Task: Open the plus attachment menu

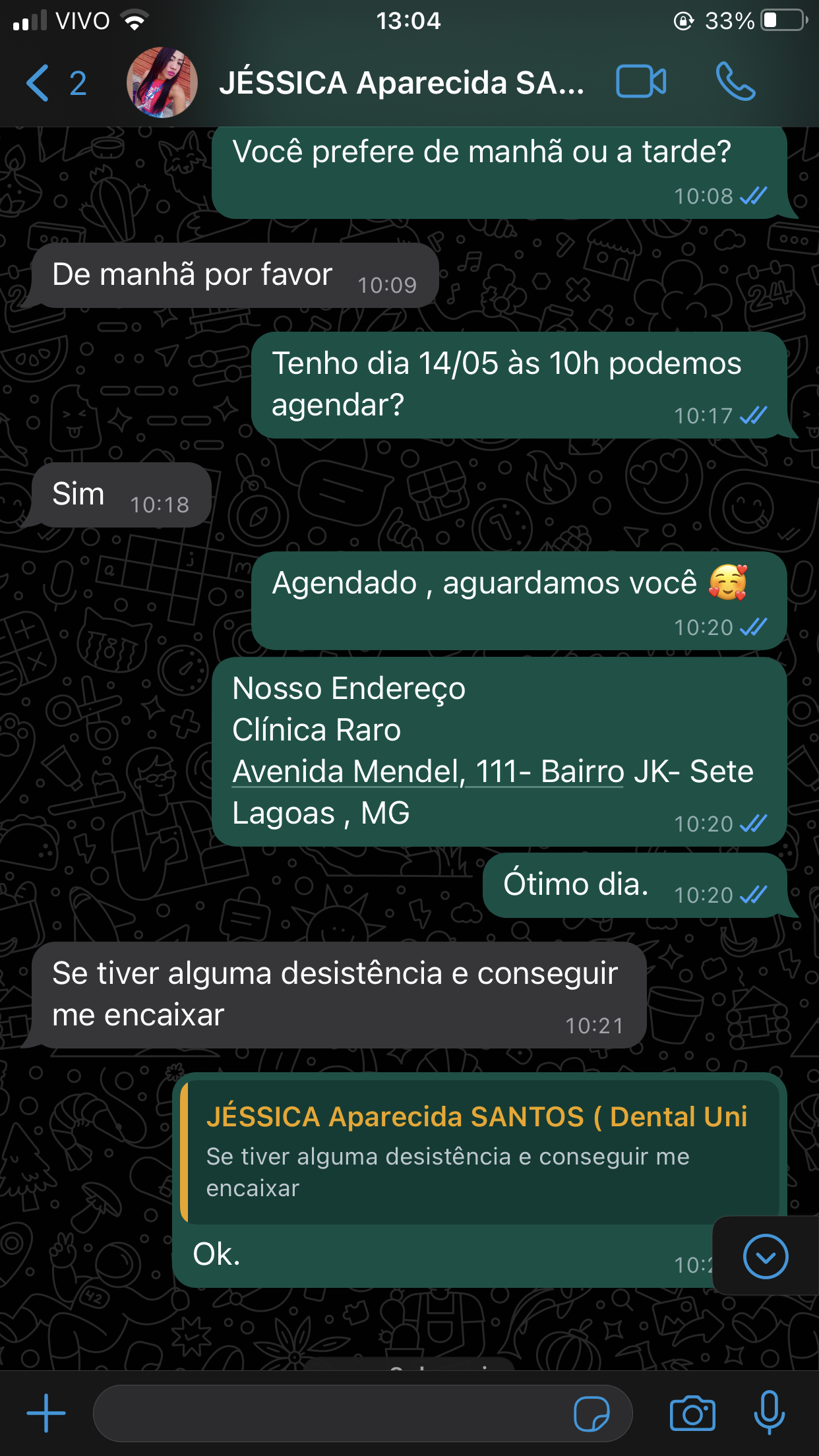Action: (46, 1412)
